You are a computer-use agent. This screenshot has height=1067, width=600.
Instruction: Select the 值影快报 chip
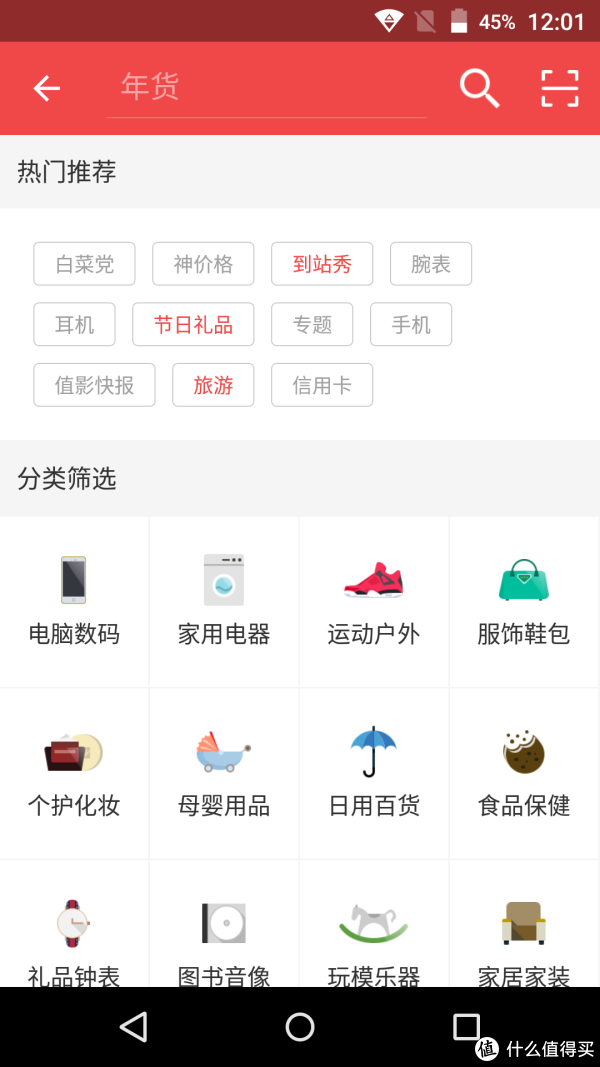coord(95,385)
